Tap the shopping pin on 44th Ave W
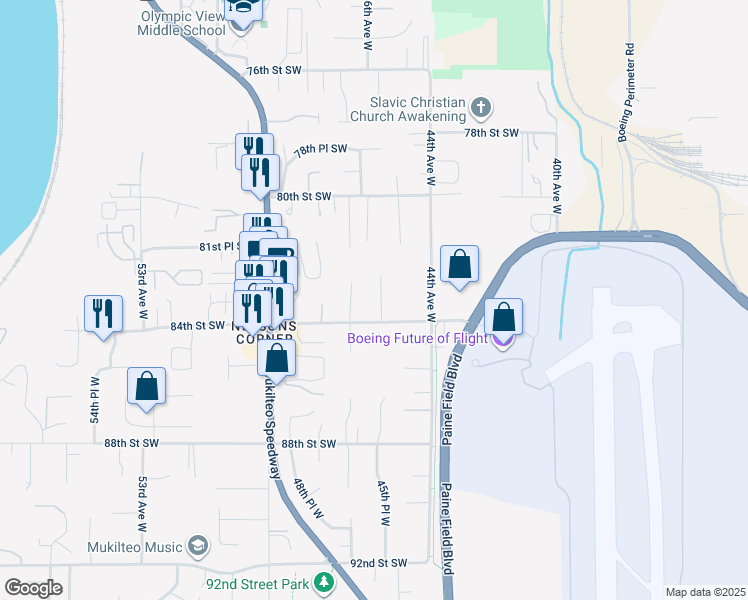 (459, 265)
